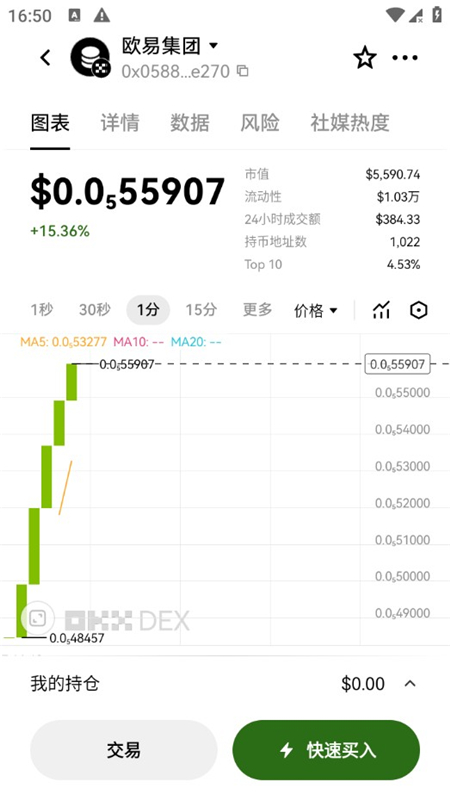Show 更多 time interval options
Image resolution: width=450 pixels, height=800 pixels.
click(x=258, y=310)
